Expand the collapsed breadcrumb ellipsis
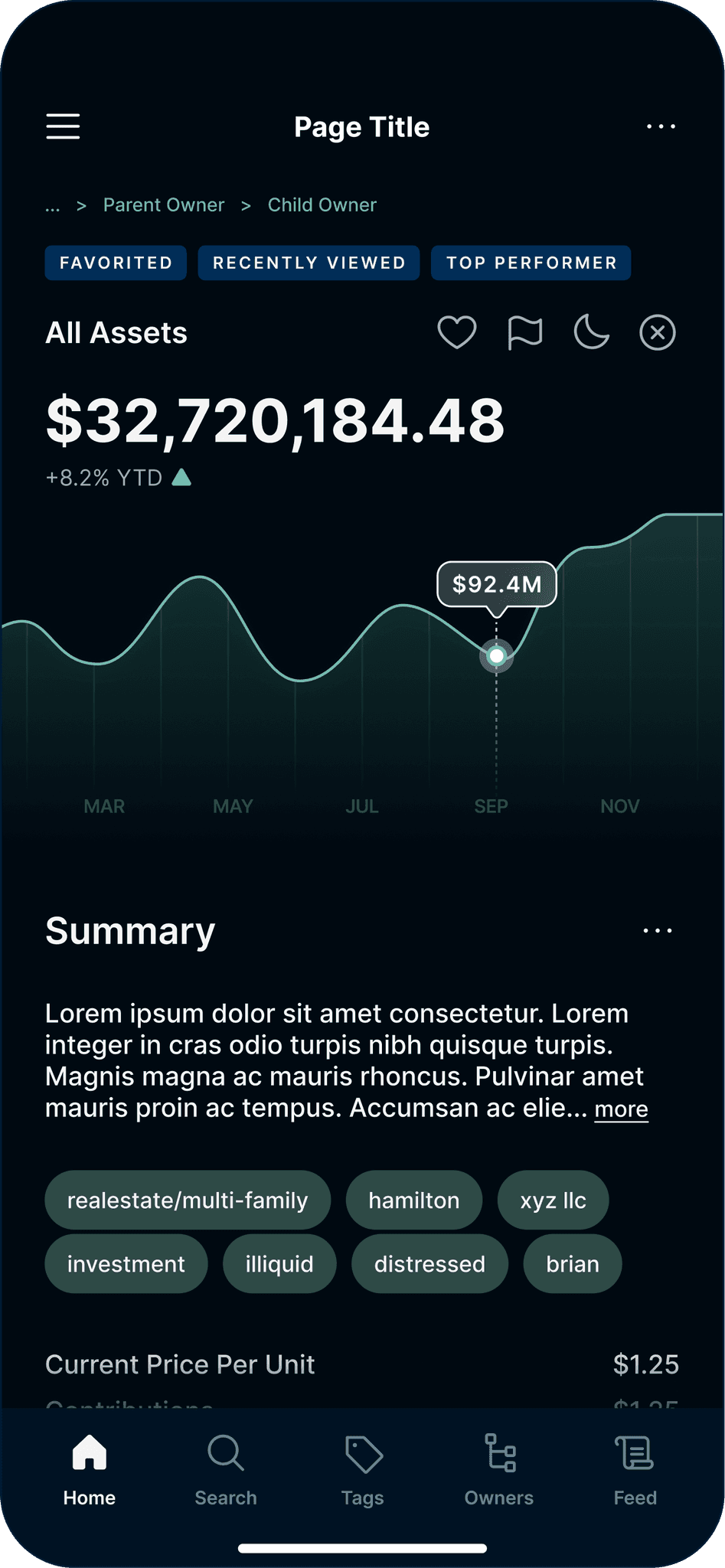The image size is (725, 1568). coord(52,205)
